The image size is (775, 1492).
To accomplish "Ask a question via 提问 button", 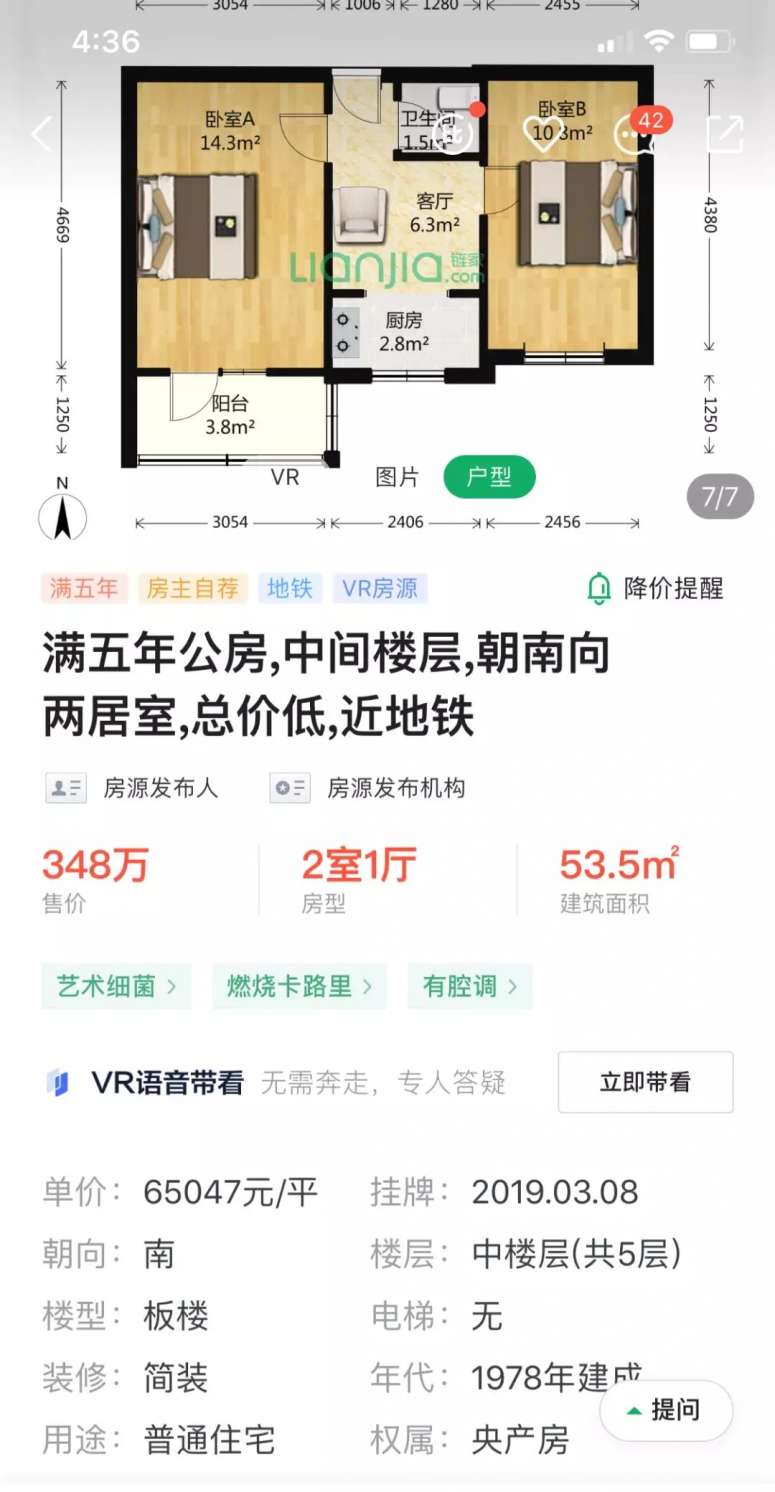I will [x=666, y=1410].
